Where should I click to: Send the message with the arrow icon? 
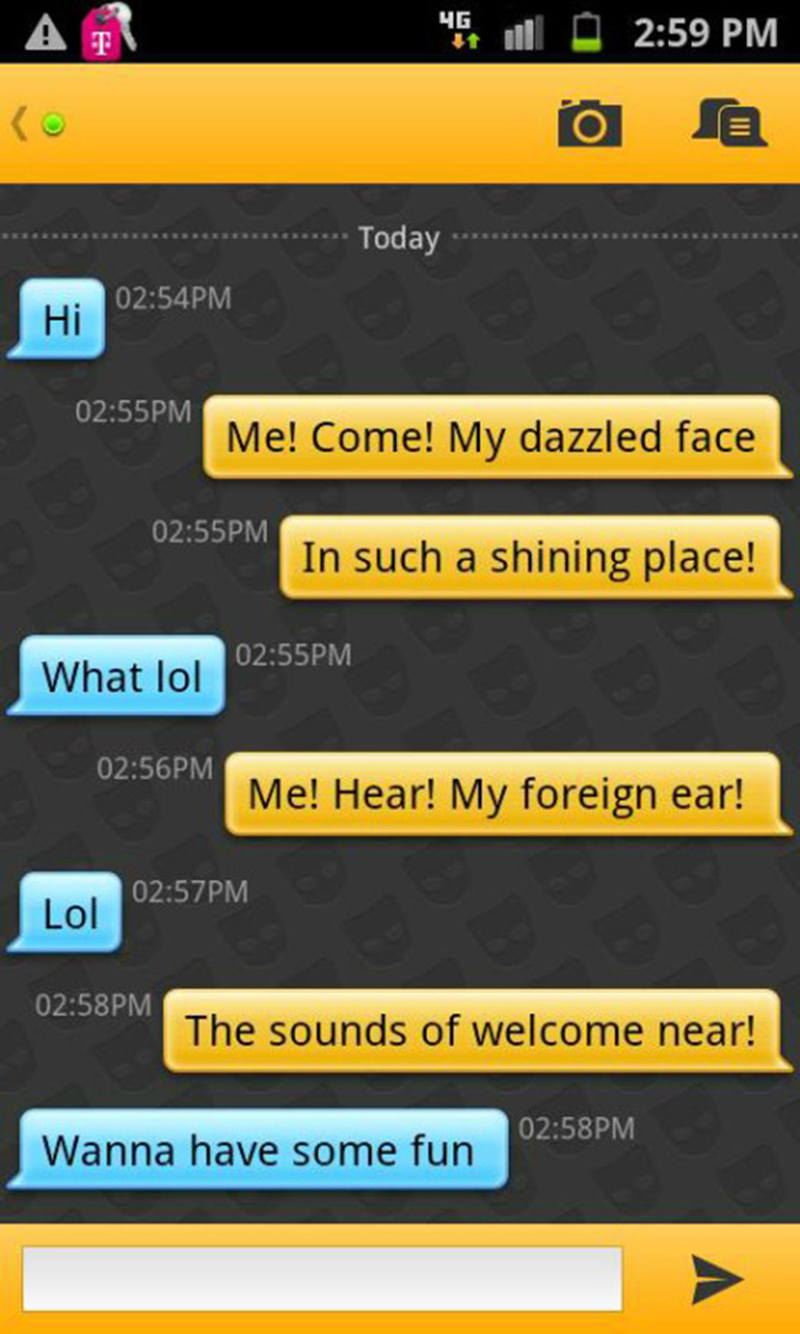tap(717, 1278)
